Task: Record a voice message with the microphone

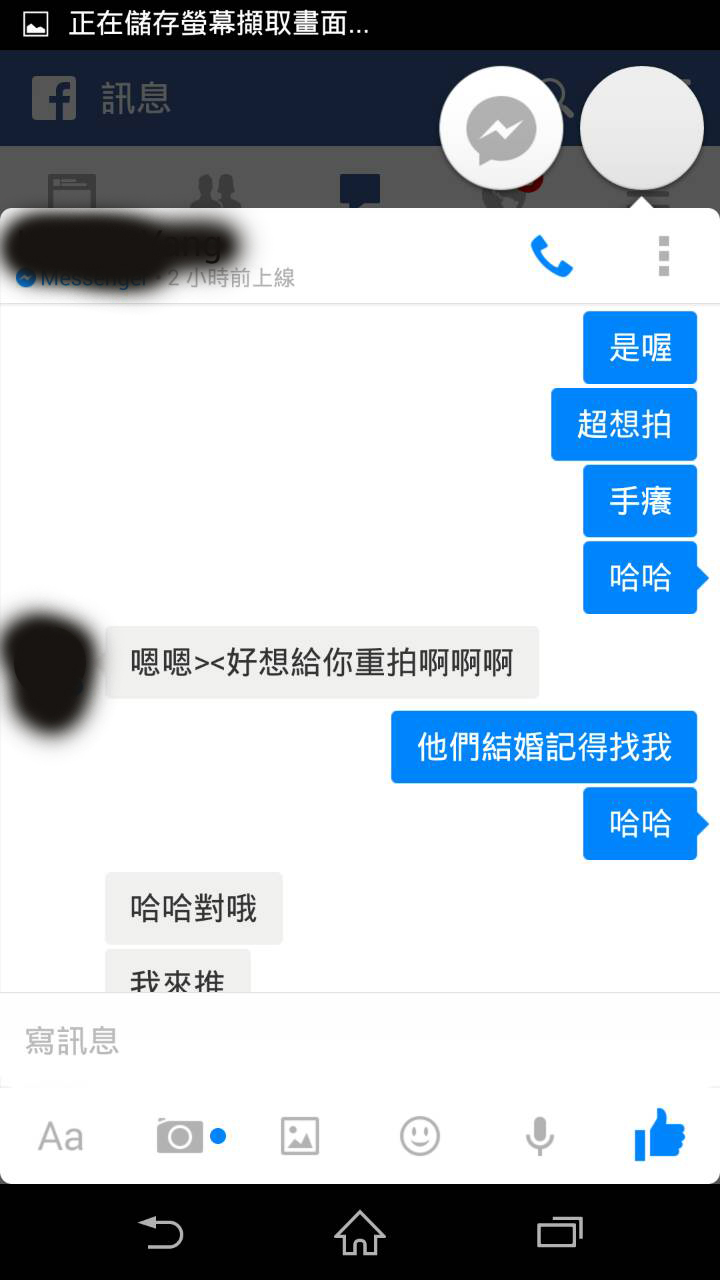Action: coord(540,1137)
